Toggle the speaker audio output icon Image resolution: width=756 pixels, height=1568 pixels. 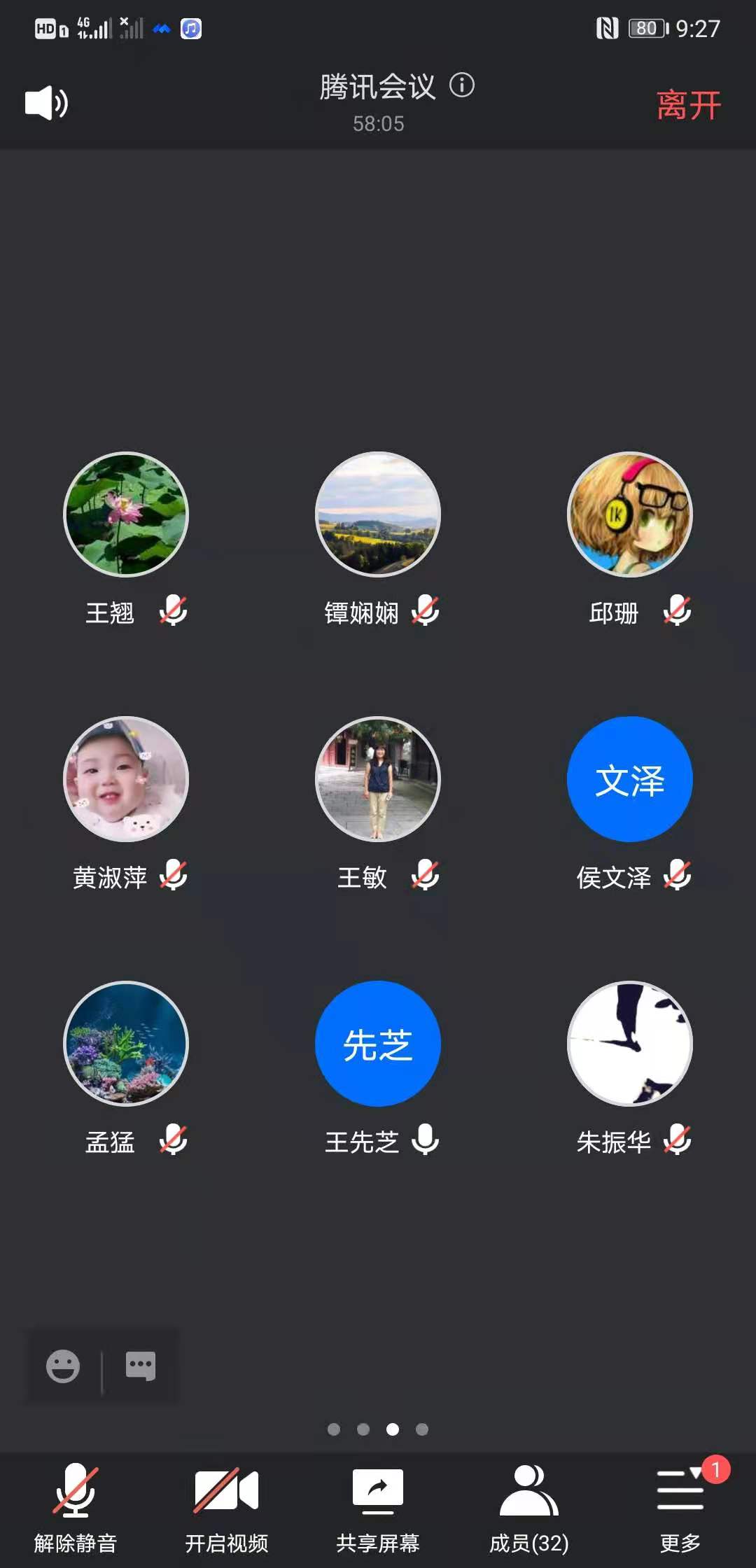click(46, 103)
